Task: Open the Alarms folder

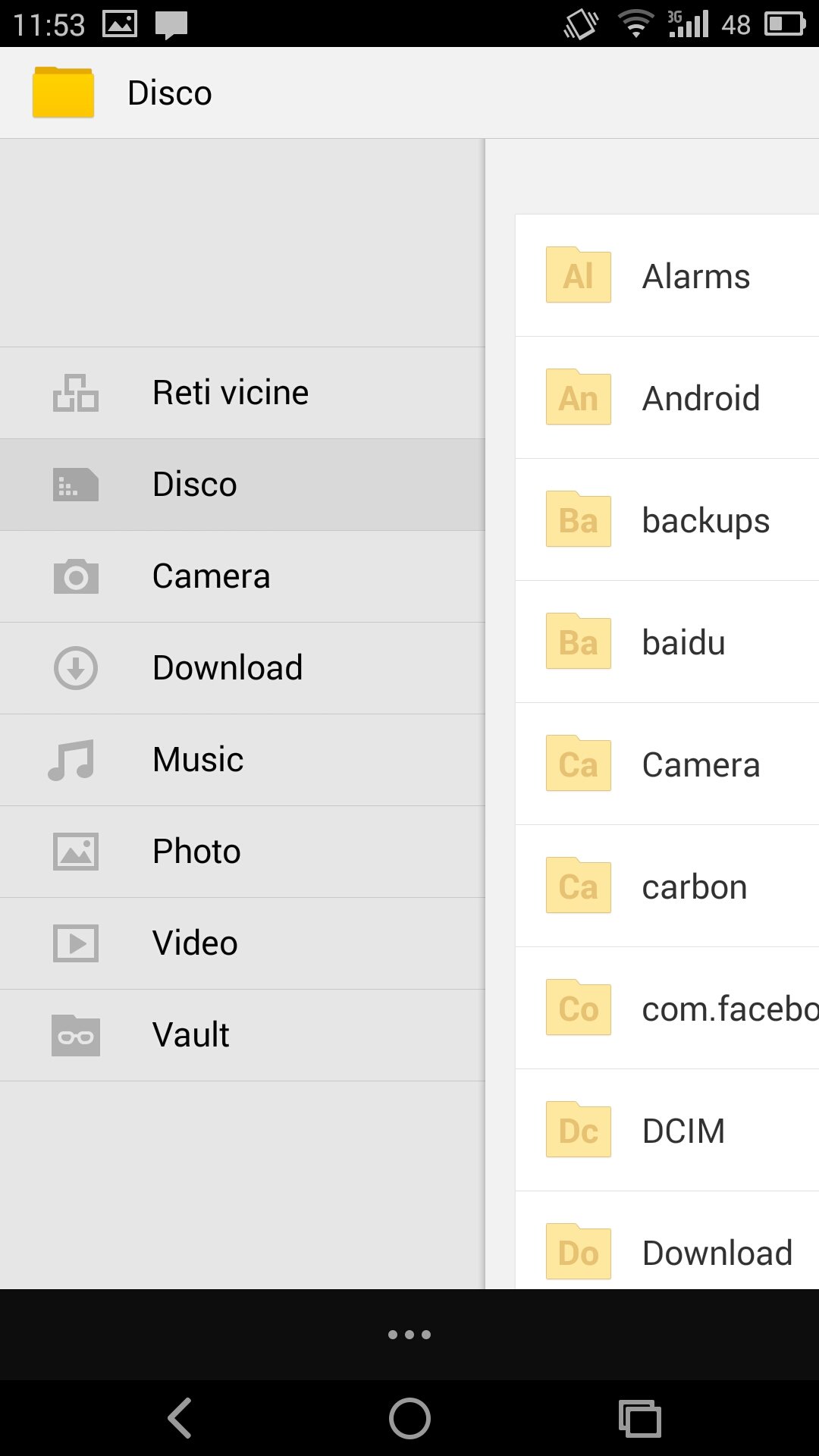Action: 667,276
